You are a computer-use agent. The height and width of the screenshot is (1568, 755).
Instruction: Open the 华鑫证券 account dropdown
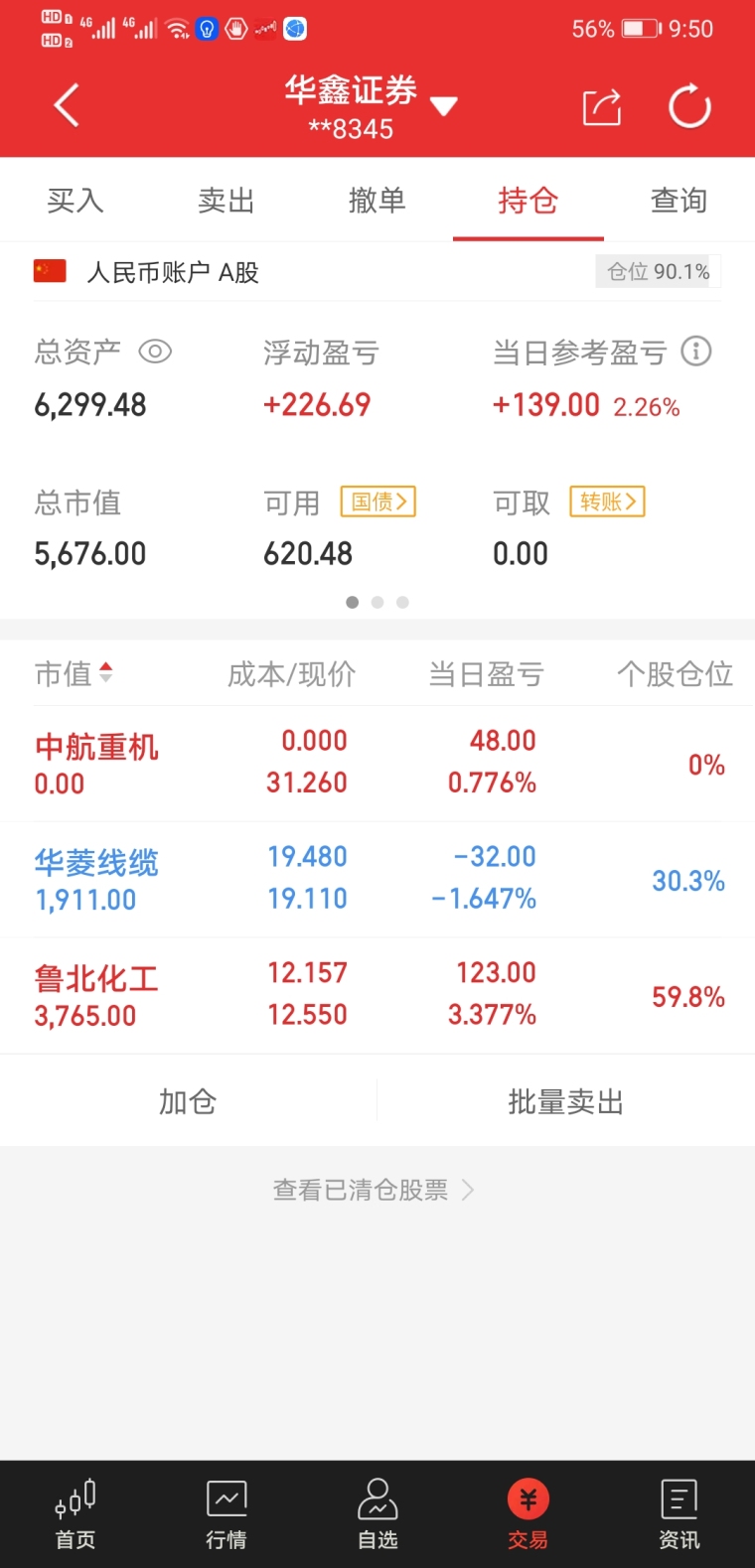click(443, 106)
